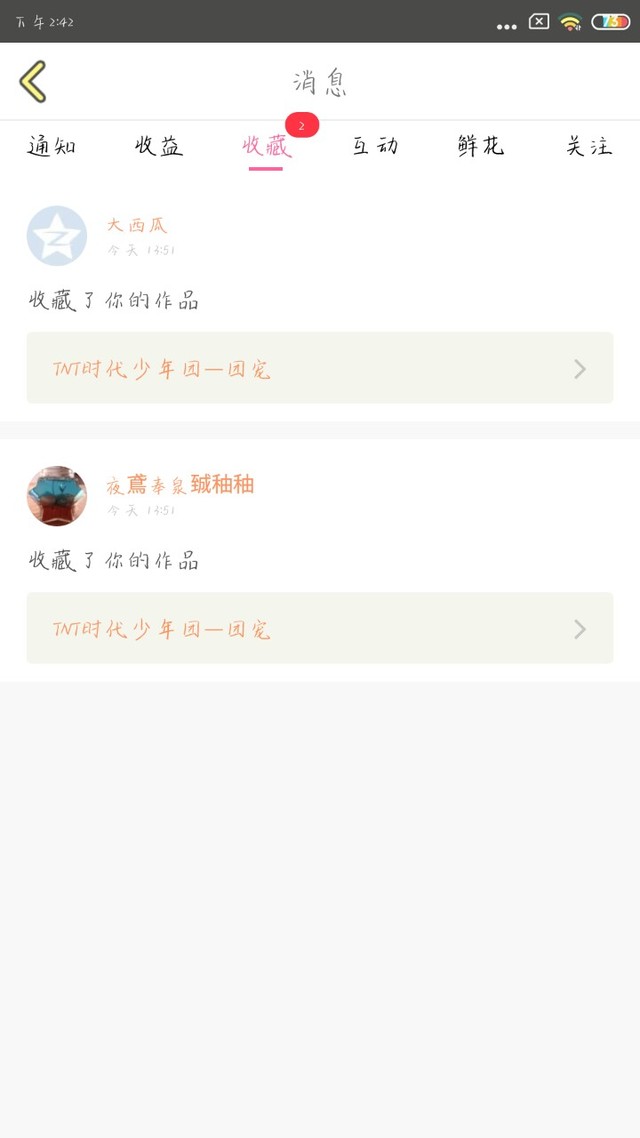The image size is (640, 1138).
Task: Select the 收藏 tab
Action: [x=266, y=146]
